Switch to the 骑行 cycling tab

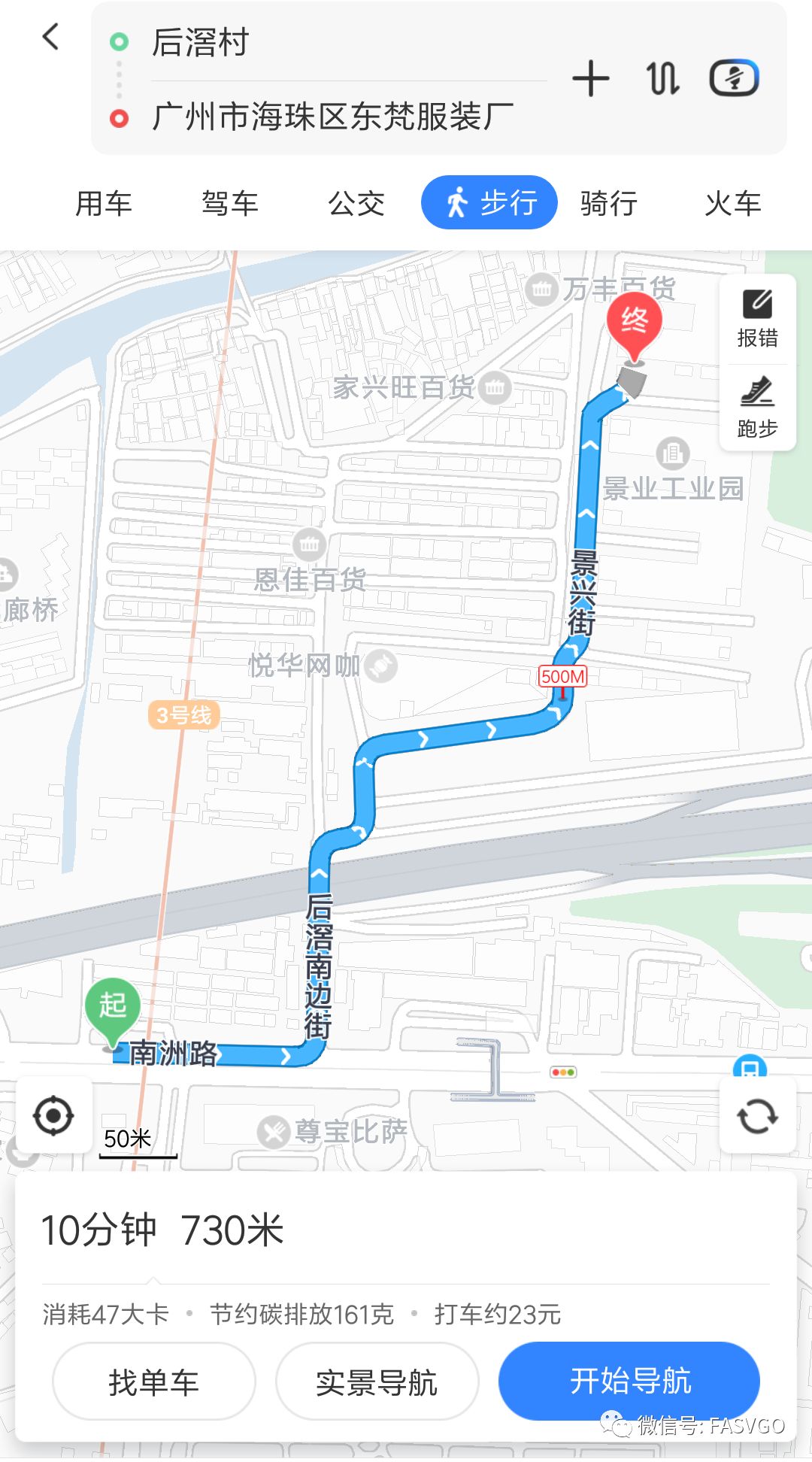pos(609,203)
